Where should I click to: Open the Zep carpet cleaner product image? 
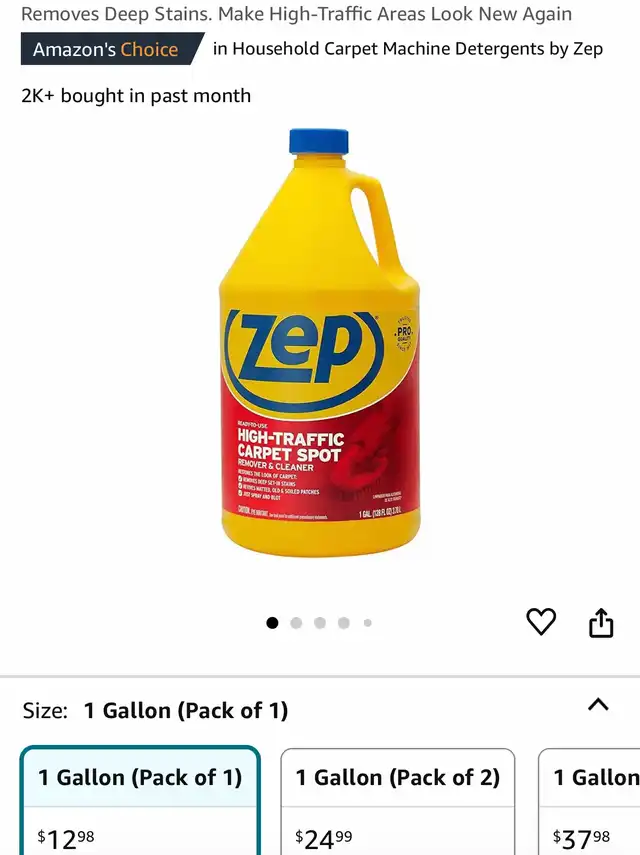320,345
